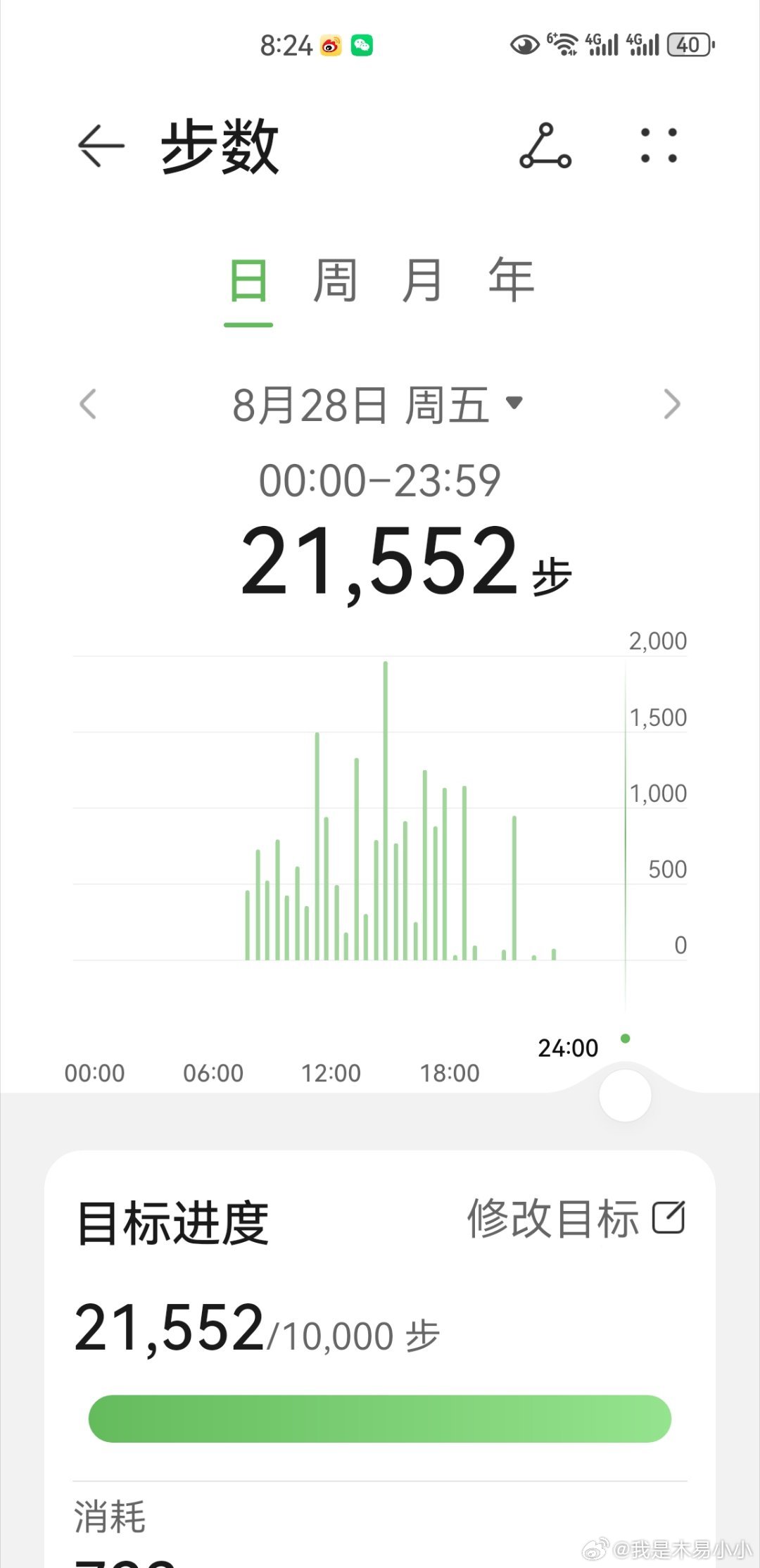Select the 日 tab
The width and height of the screenshot is (760, 1568).
click(248, 281)
